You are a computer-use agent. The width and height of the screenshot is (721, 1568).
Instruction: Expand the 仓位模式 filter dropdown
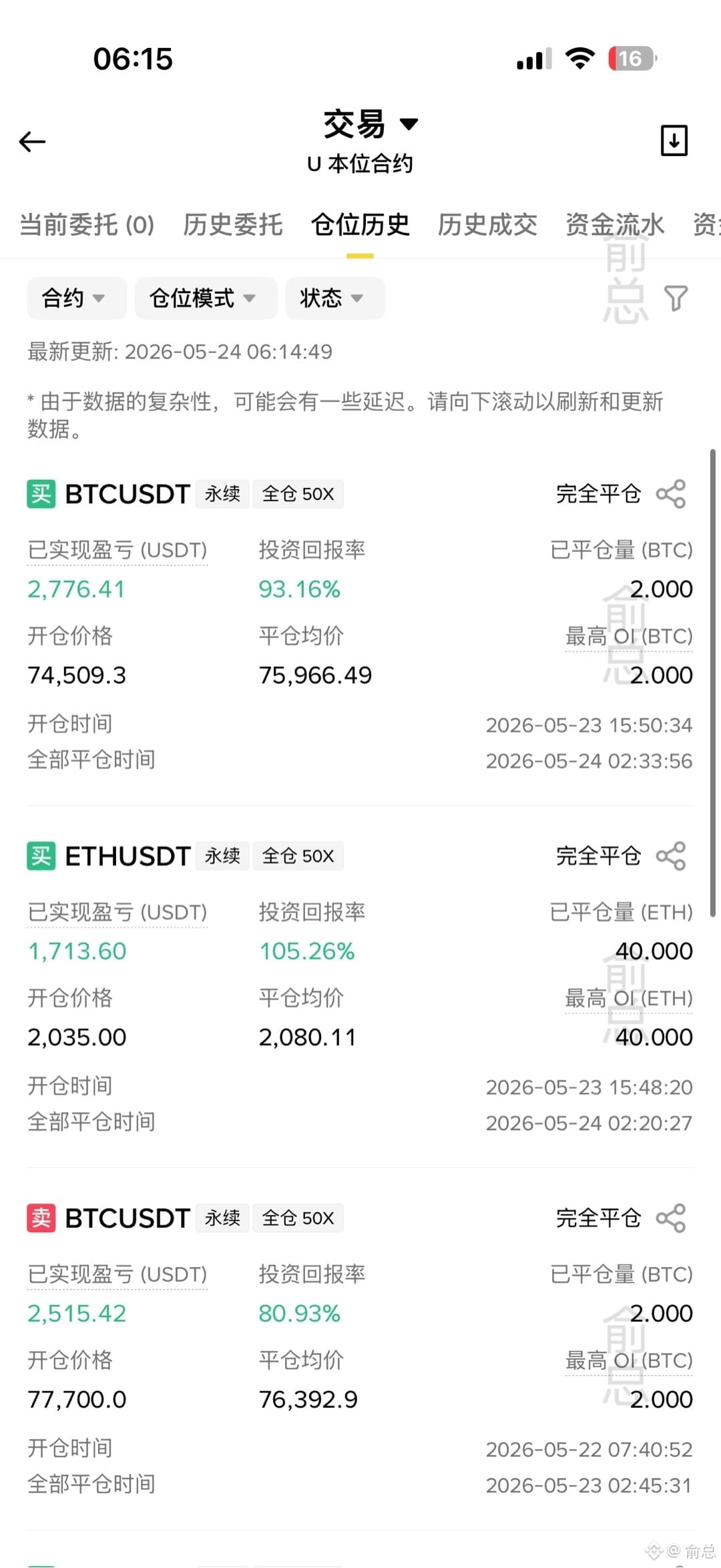click(206, 298)
